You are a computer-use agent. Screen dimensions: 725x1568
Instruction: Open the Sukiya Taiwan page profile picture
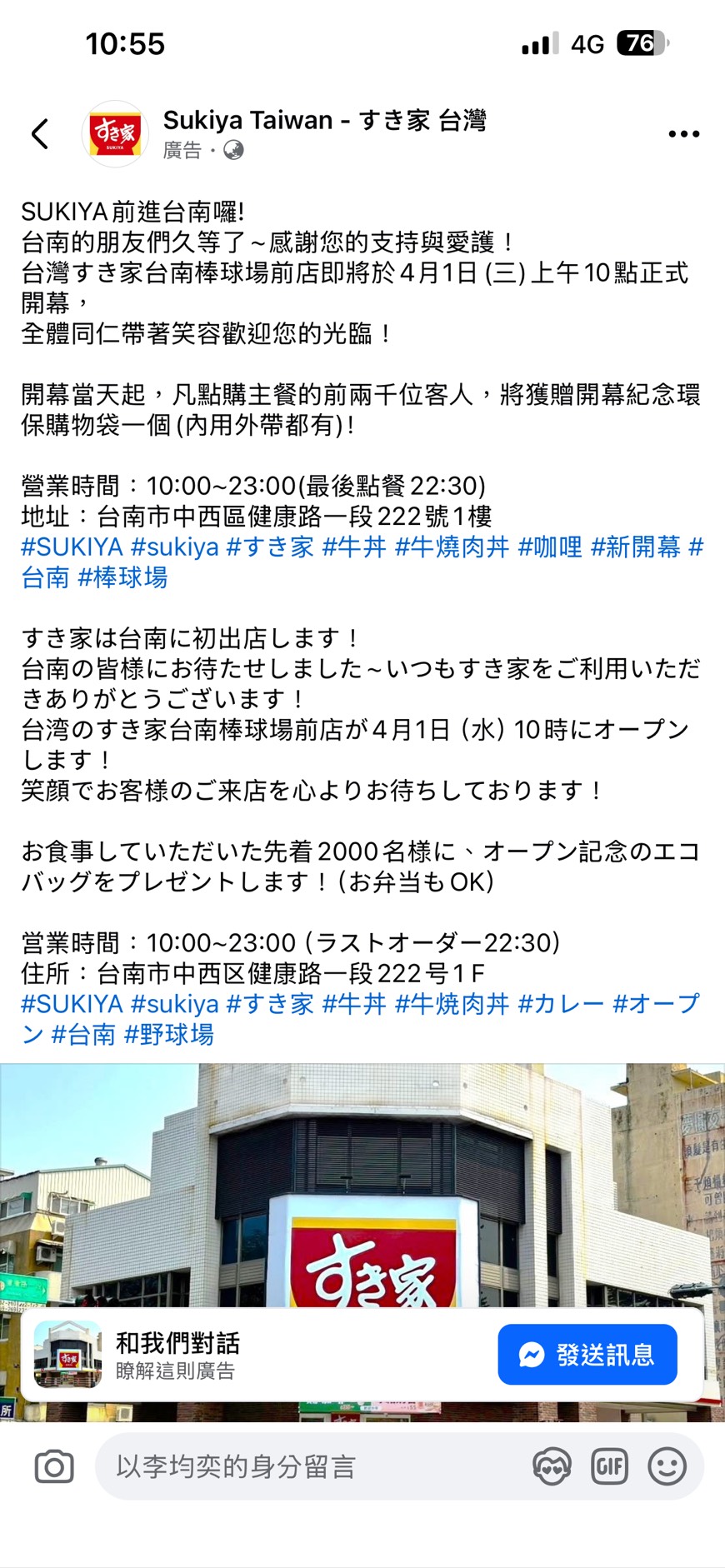point(115,133)
